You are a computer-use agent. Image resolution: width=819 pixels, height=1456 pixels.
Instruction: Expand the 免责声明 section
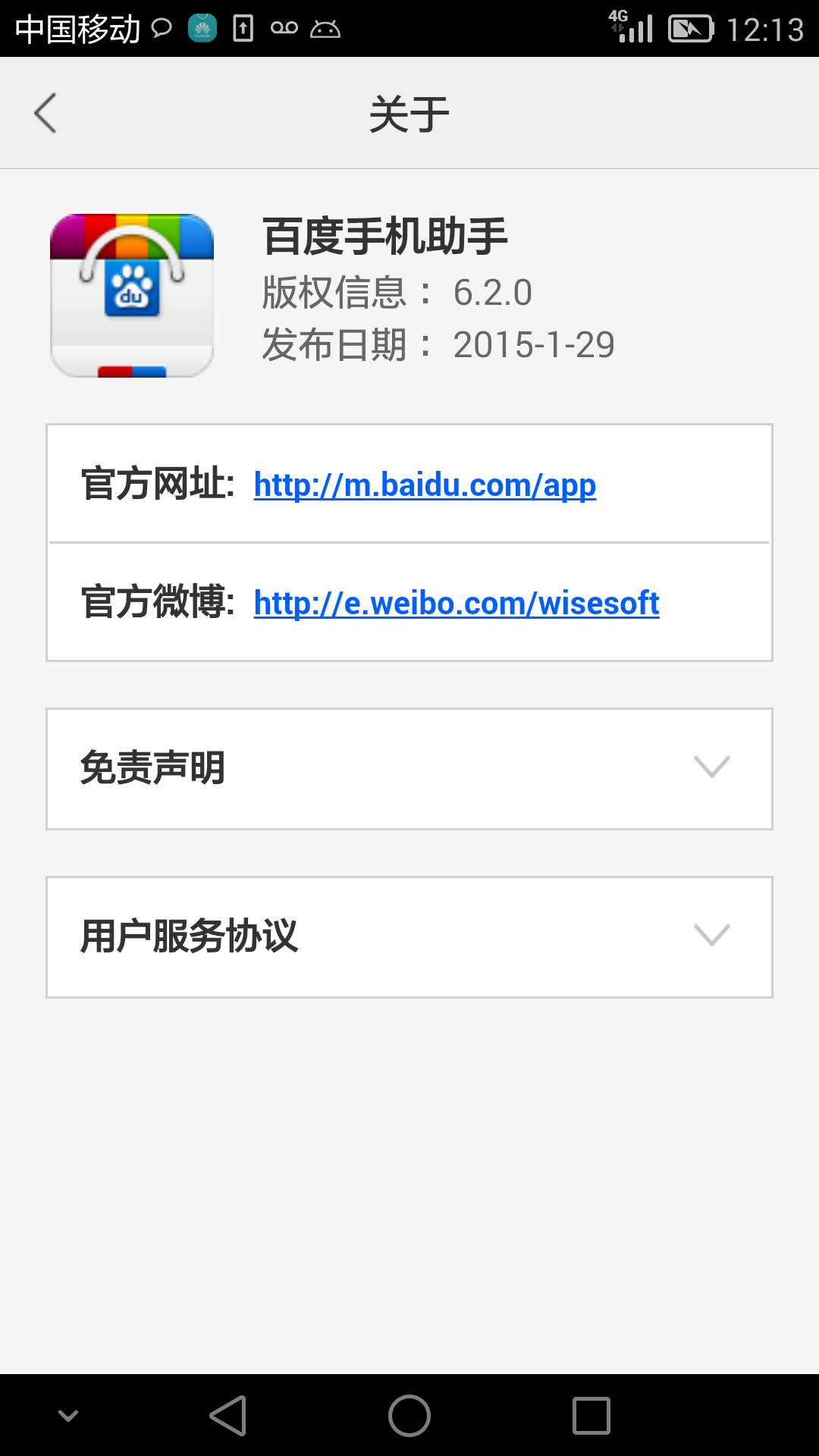tap(409, 769)
